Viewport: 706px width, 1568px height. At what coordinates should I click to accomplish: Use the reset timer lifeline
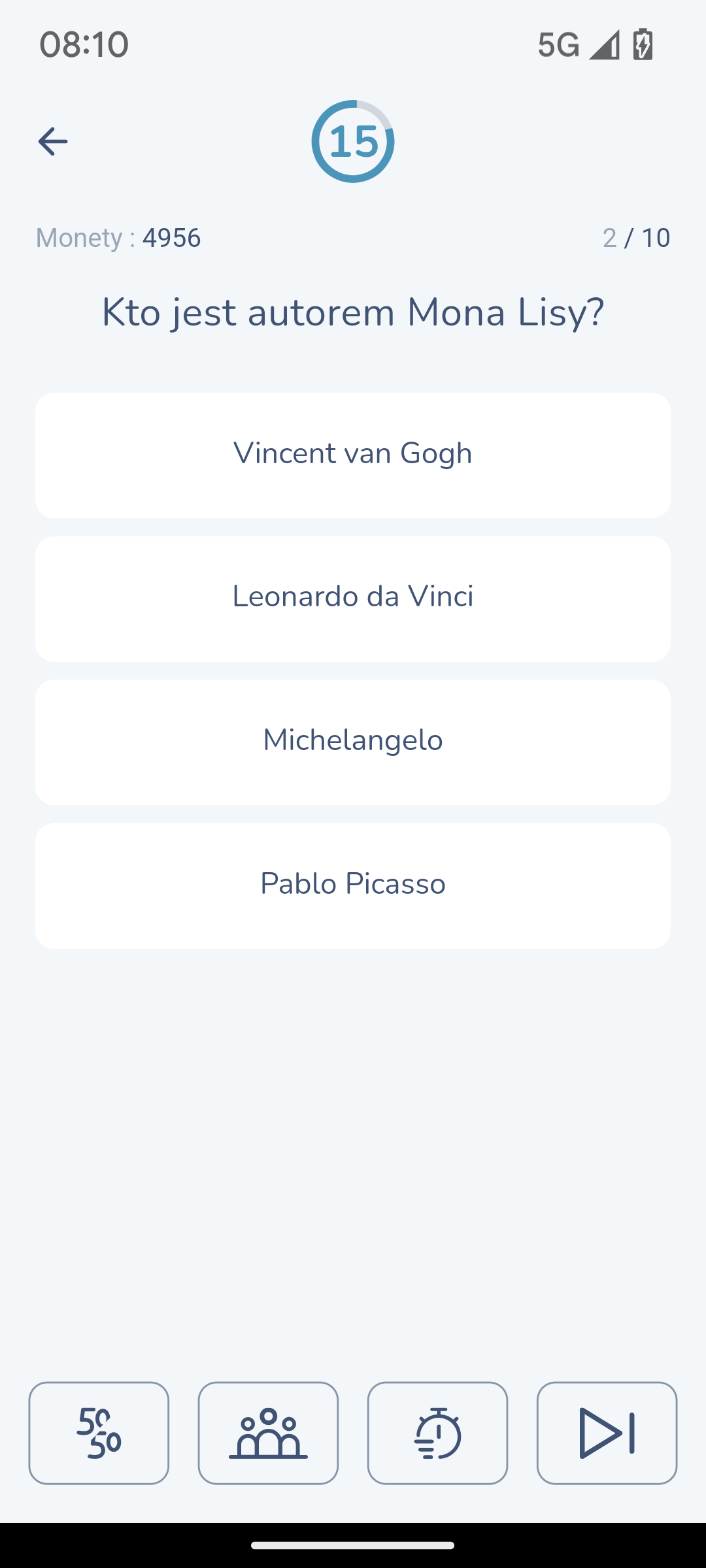[x=437, y=1433]
